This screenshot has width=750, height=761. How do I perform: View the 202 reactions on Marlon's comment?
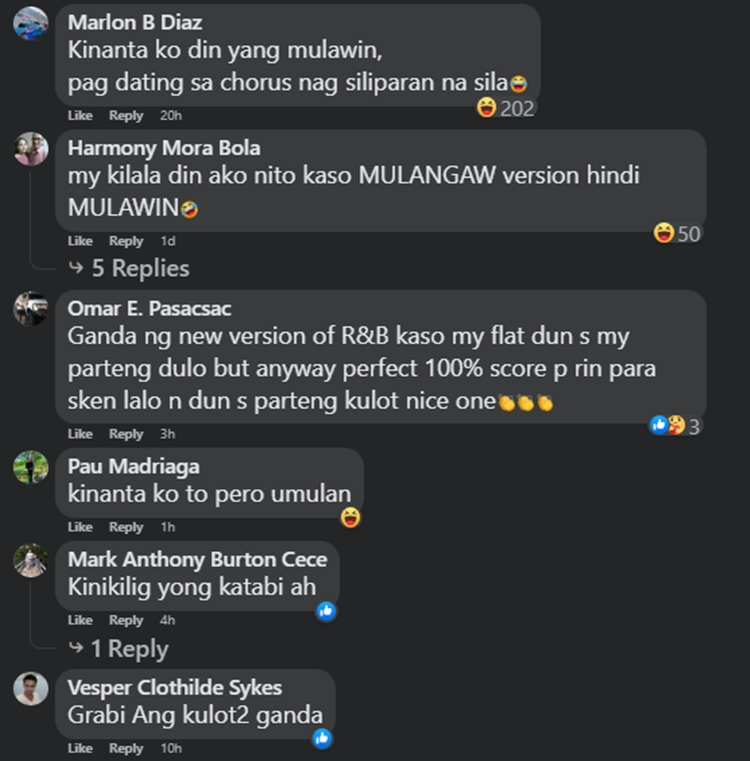[506, 108]
